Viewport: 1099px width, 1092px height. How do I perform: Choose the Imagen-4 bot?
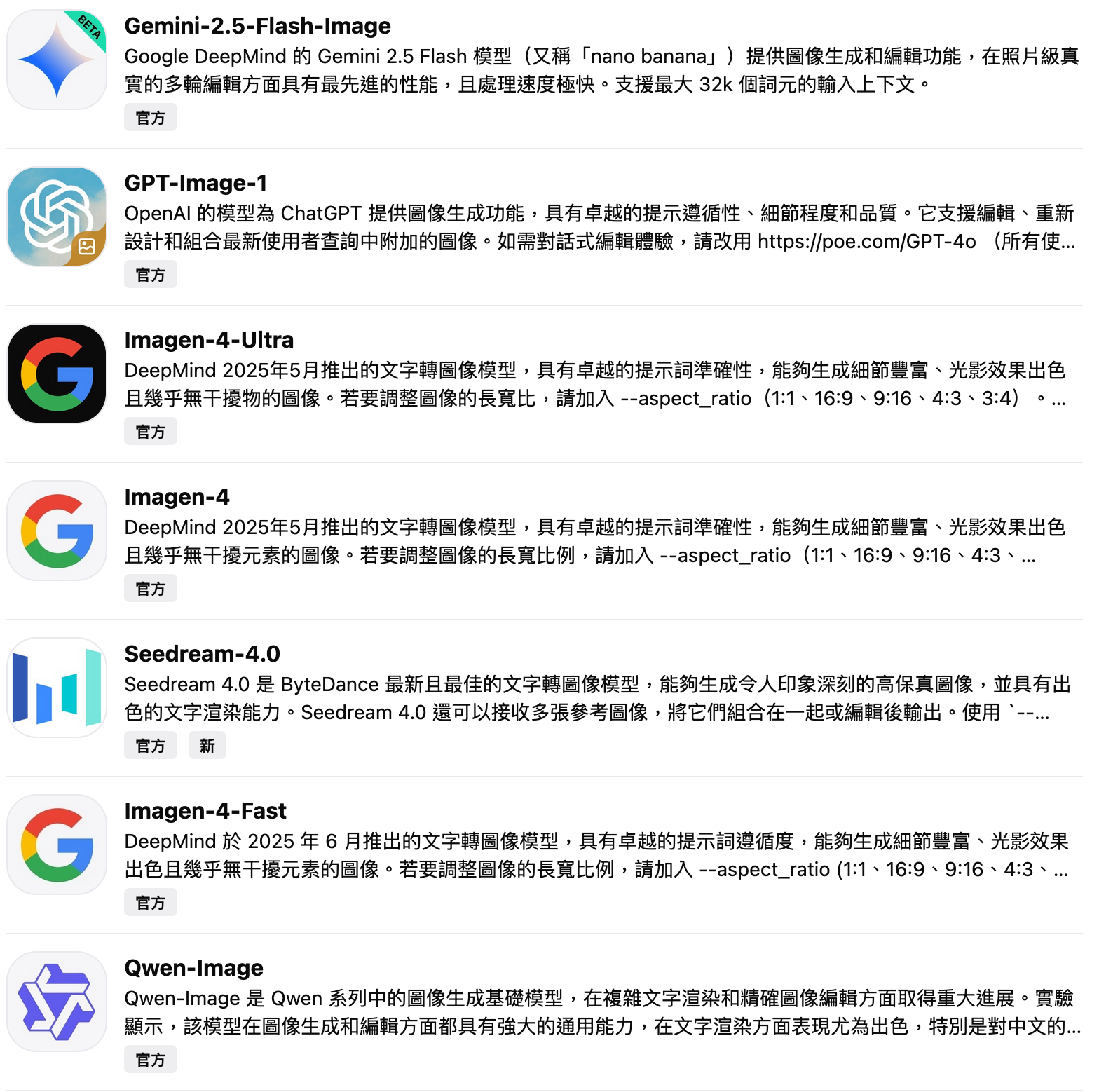tap(177, 497)
